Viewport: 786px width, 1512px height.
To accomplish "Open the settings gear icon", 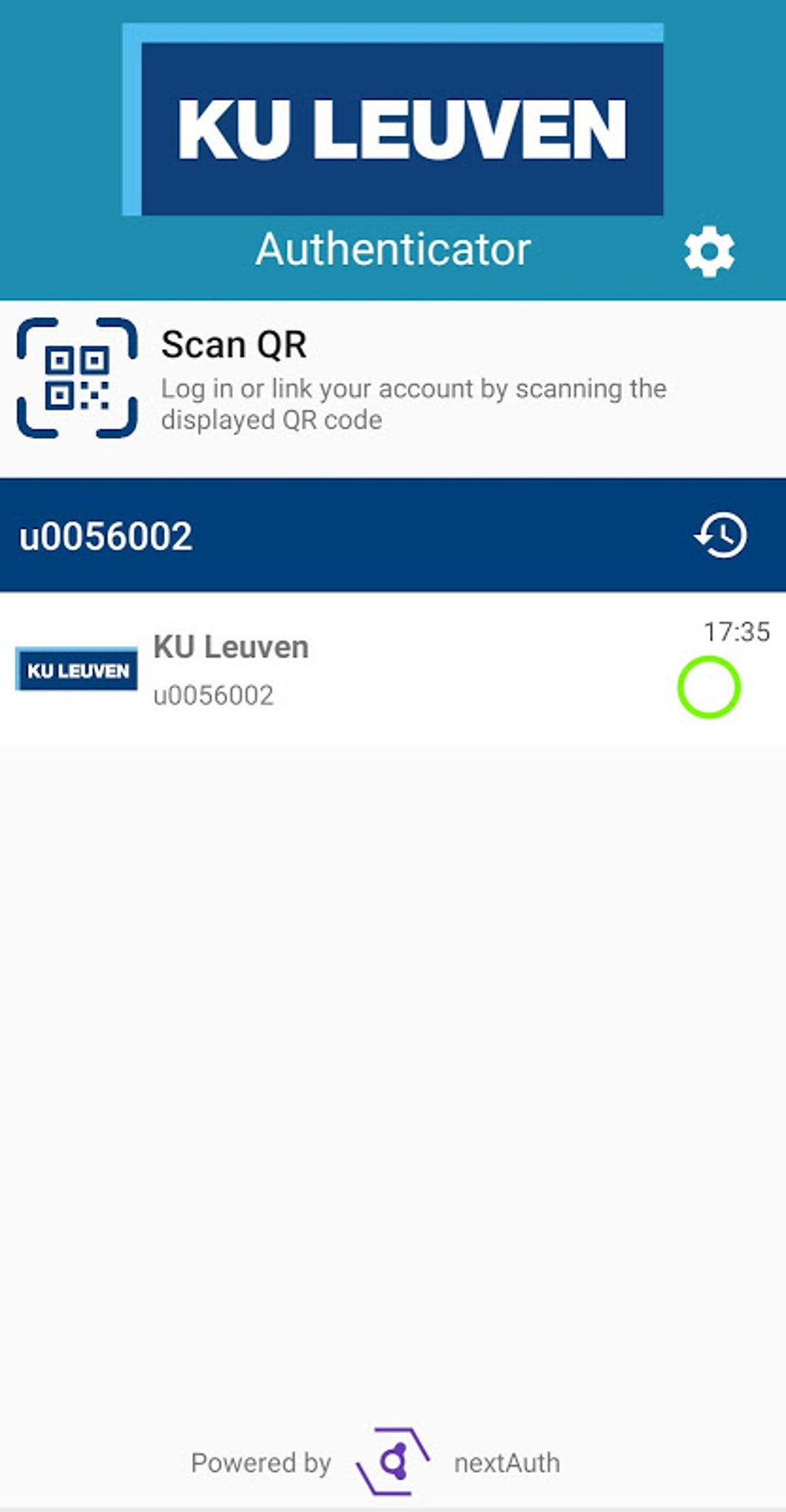I will (x=709, y=251).
